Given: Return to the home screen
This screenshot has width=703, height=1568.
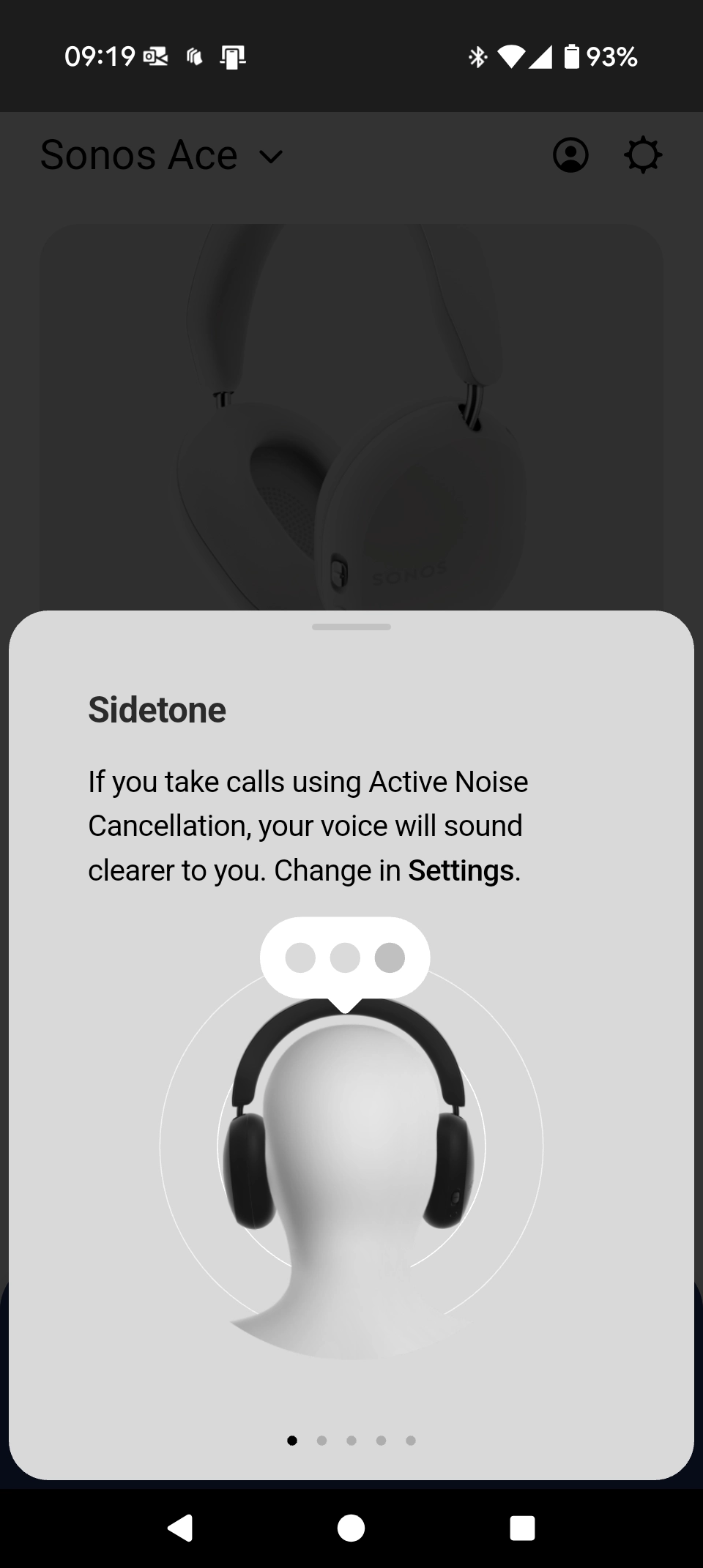Looking at the screenshot, I should click(x=351, y=1528).
